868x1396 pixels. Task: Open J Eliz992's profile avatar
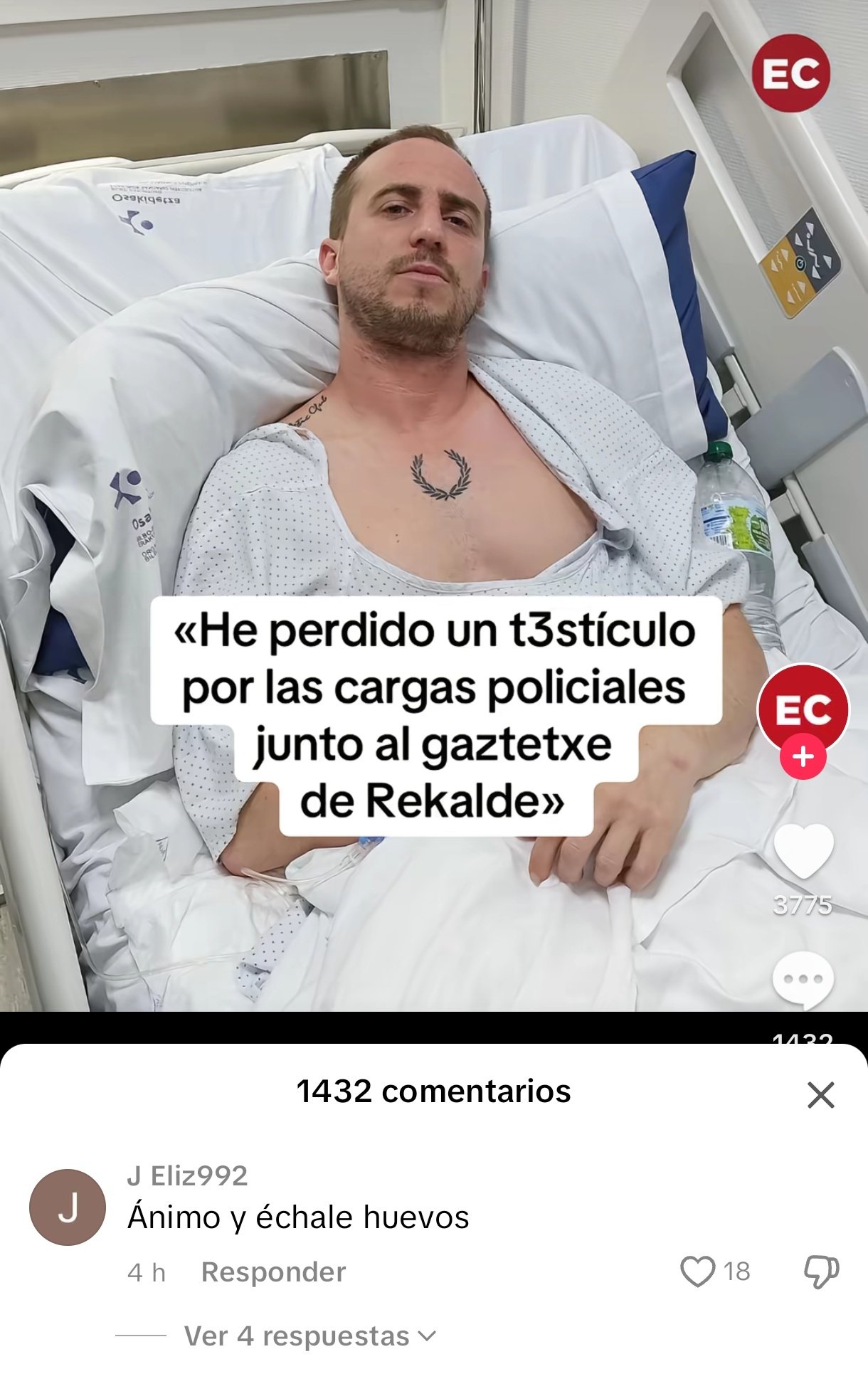tap(68, 1207)
